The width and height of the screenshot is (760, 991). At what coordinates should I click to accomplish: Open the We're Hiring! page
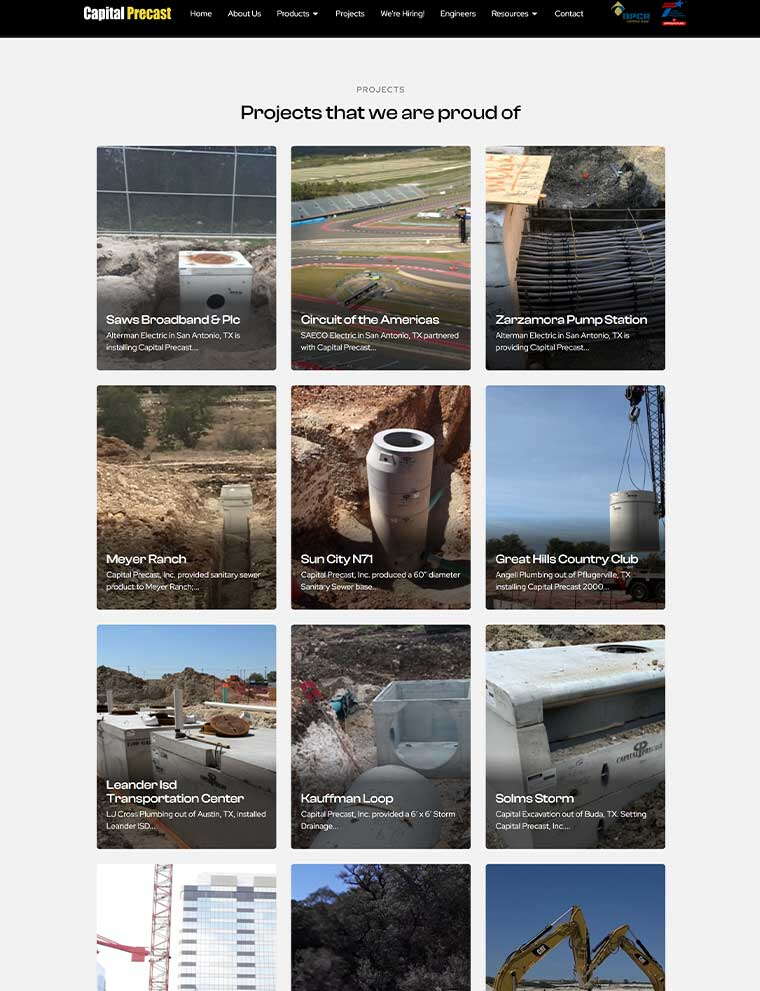(x=402, y=14)
